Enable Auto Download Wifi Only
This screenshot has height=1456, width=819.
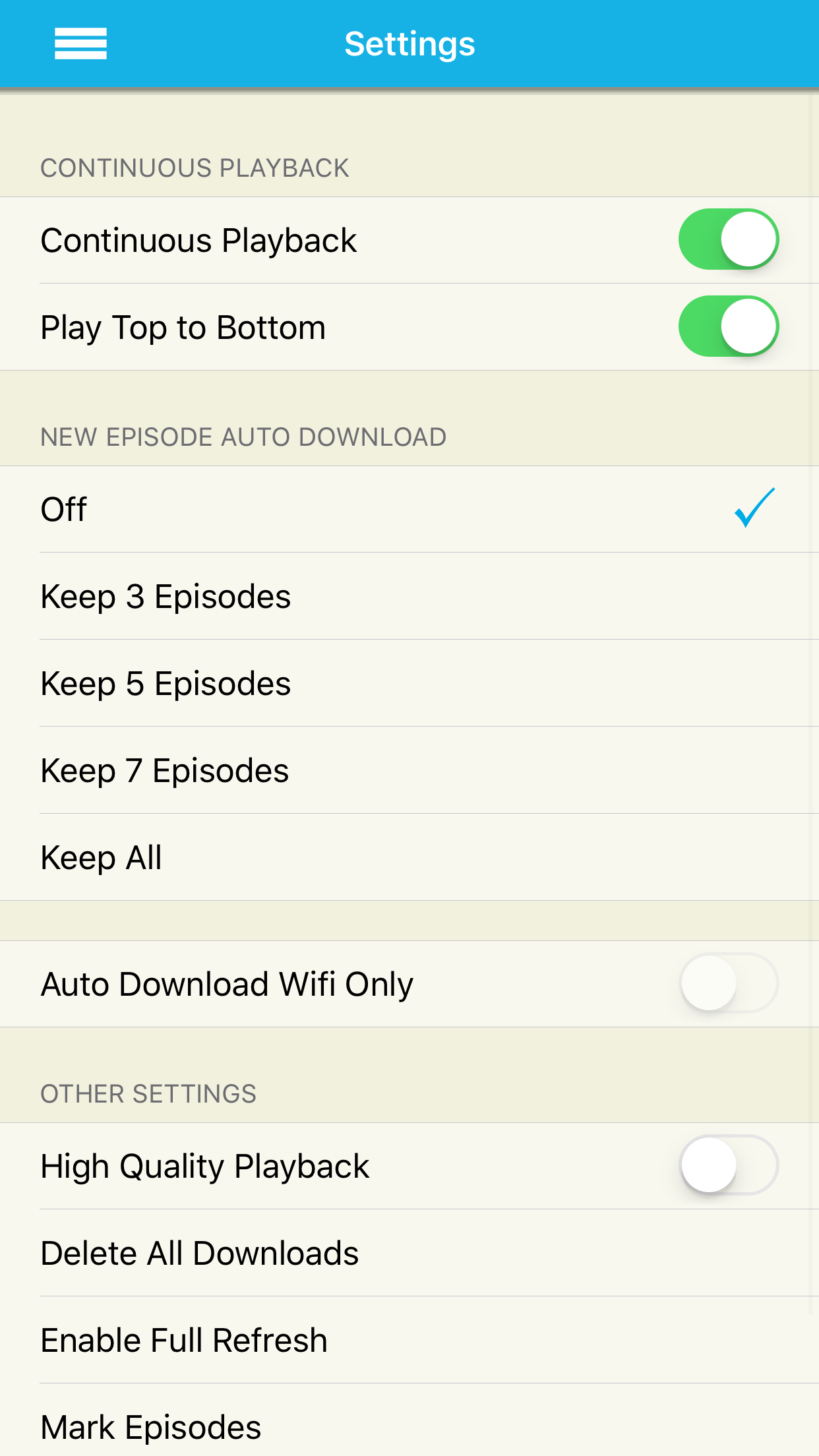coord(729,983)
